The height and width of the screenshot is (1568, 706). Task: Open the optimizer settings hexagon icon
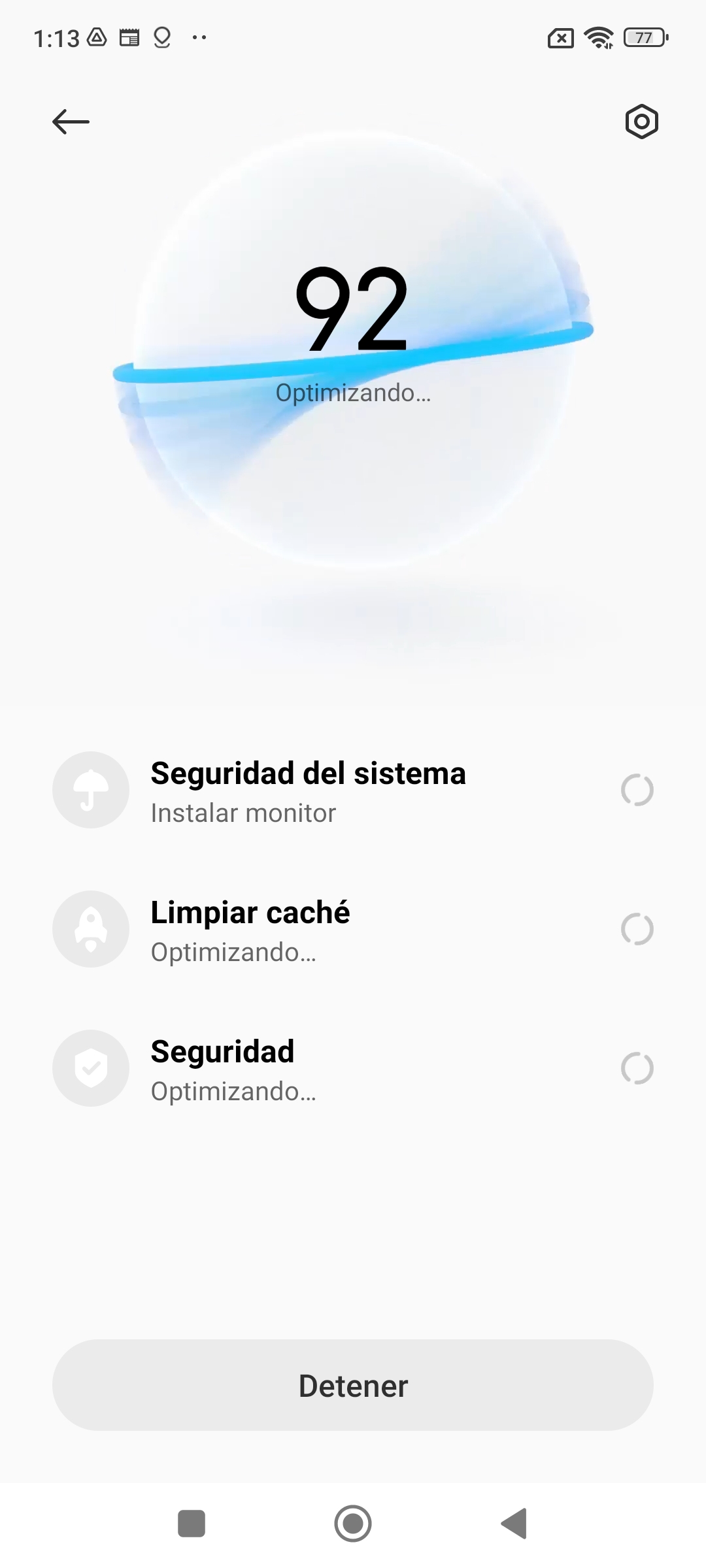[641, 122]
